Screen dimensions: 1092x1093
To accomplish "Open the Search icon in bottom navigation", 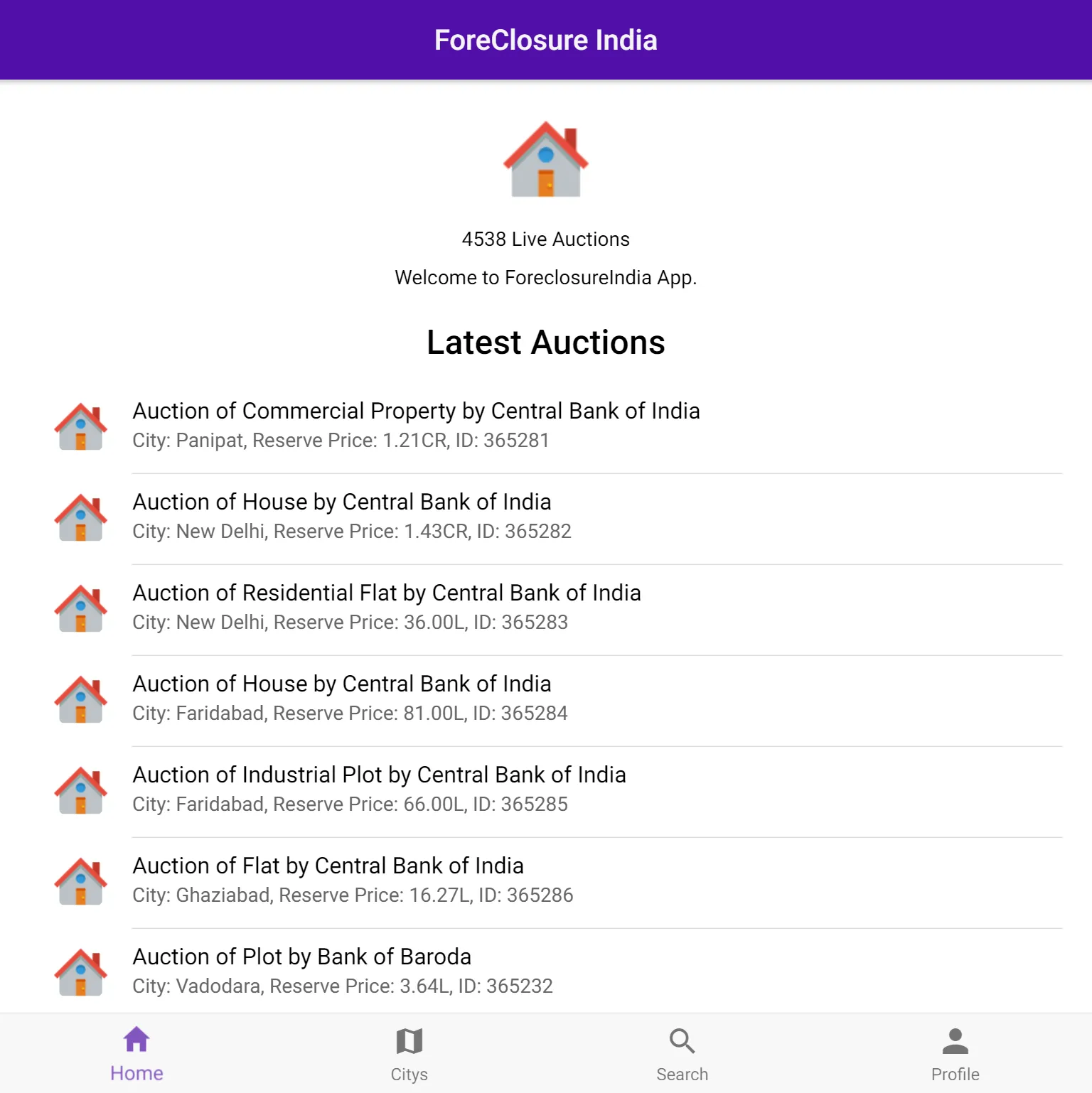I will [681, 1040].
